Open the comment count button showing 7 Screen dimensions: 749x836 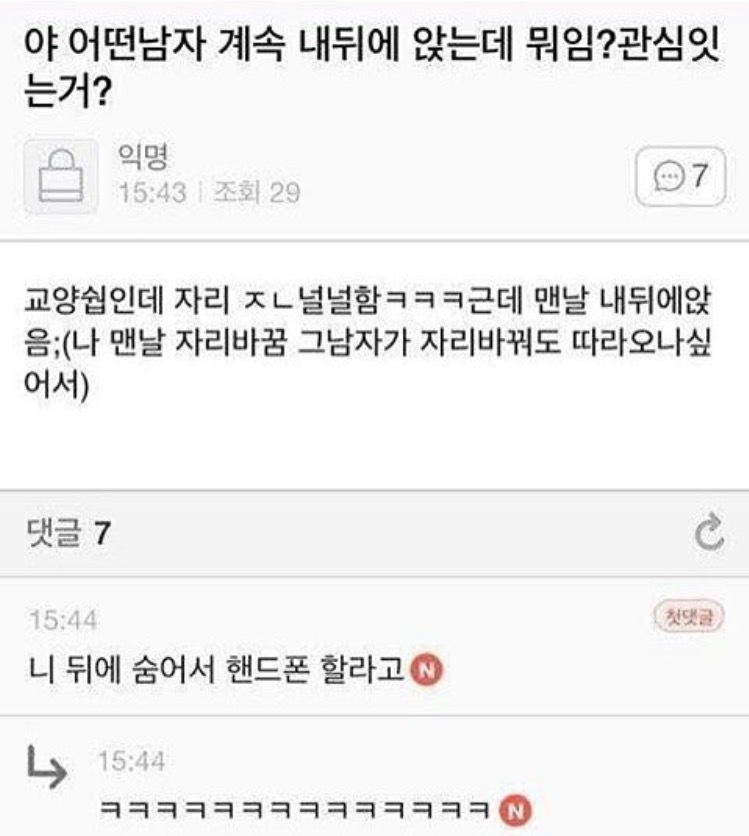(x=681, y=177)
